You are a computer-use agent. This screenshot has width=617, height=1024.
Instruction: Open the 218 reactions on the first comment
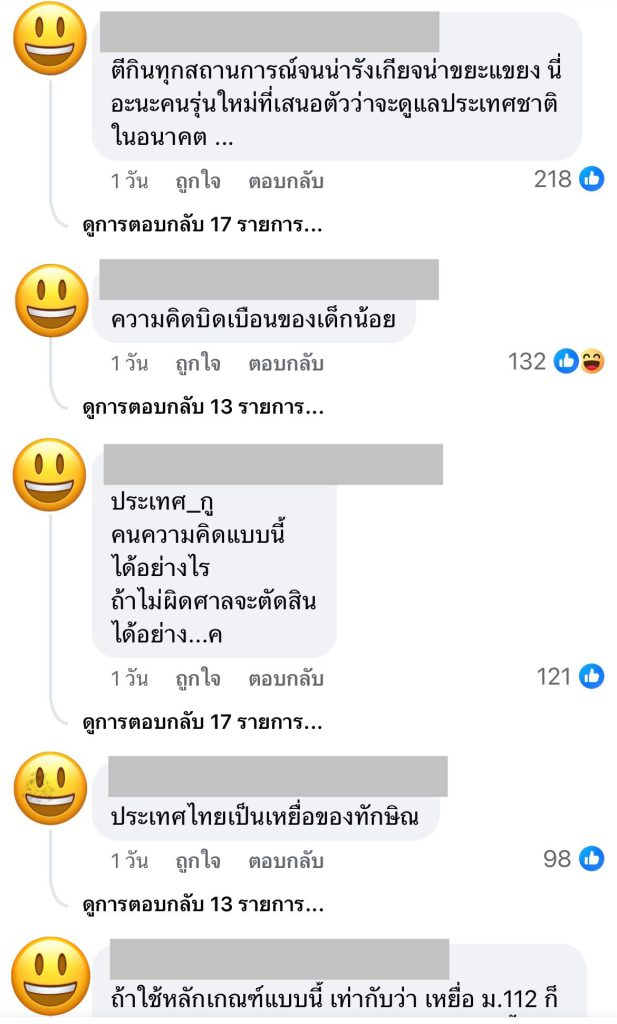pyautogui.click(x=569, y=179)
